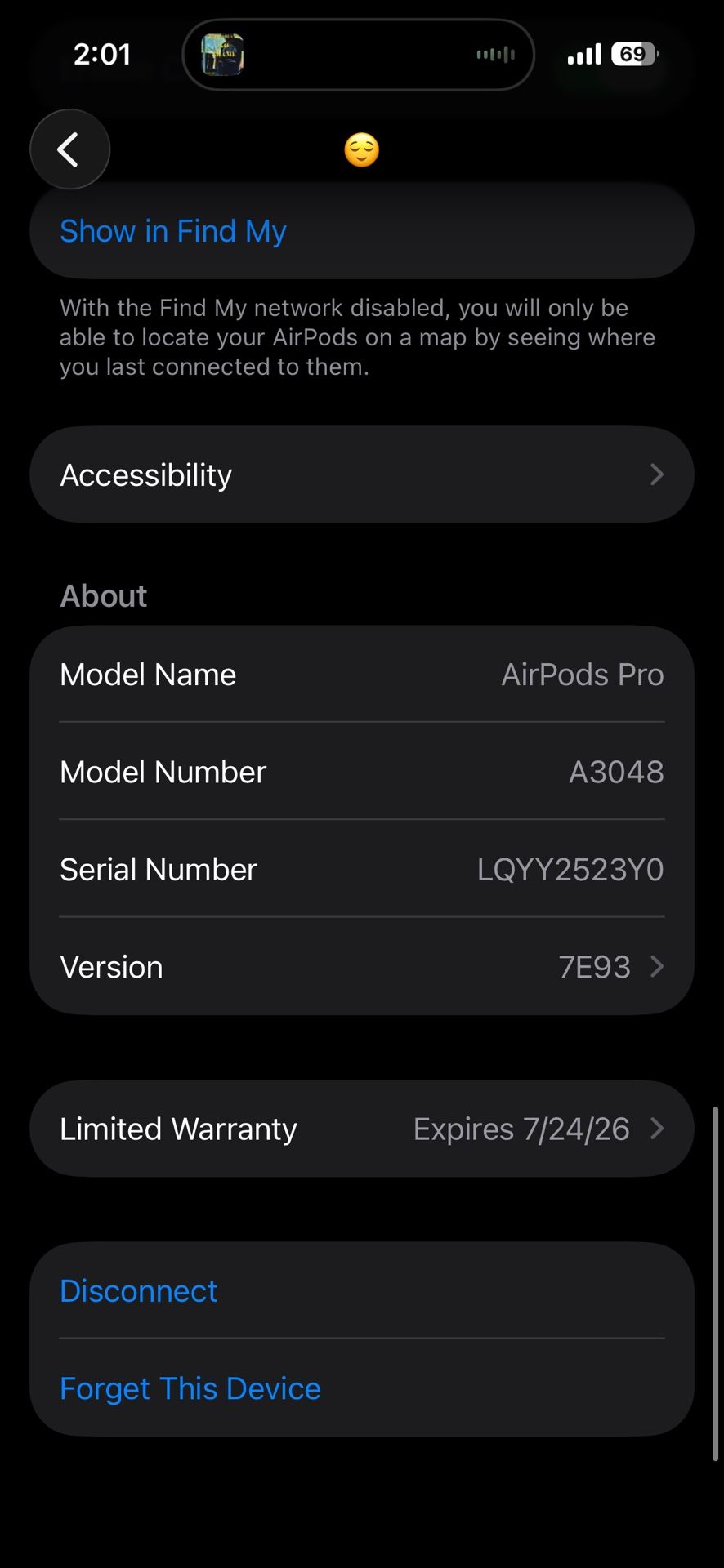Viewport: 724px width, 1568px height.
Task: Tap the album artwork in the Dynamic Island
Action: 222,56
